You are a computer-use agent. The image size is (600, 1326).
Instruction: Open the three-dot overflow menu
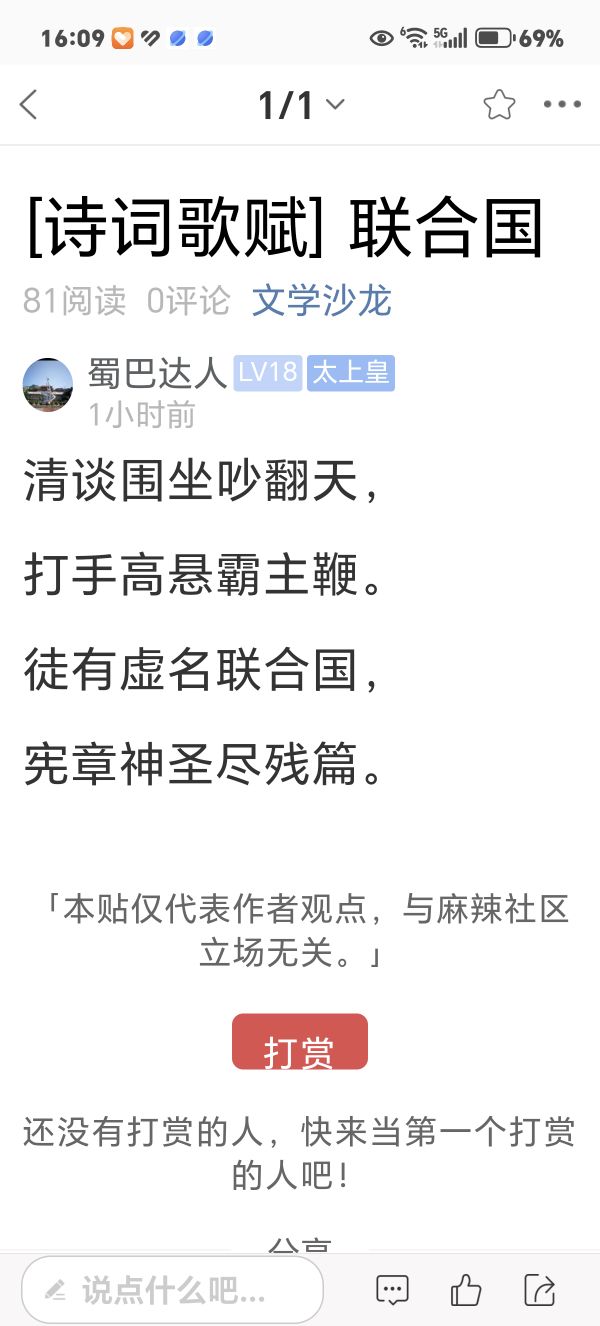click(562, 105)
